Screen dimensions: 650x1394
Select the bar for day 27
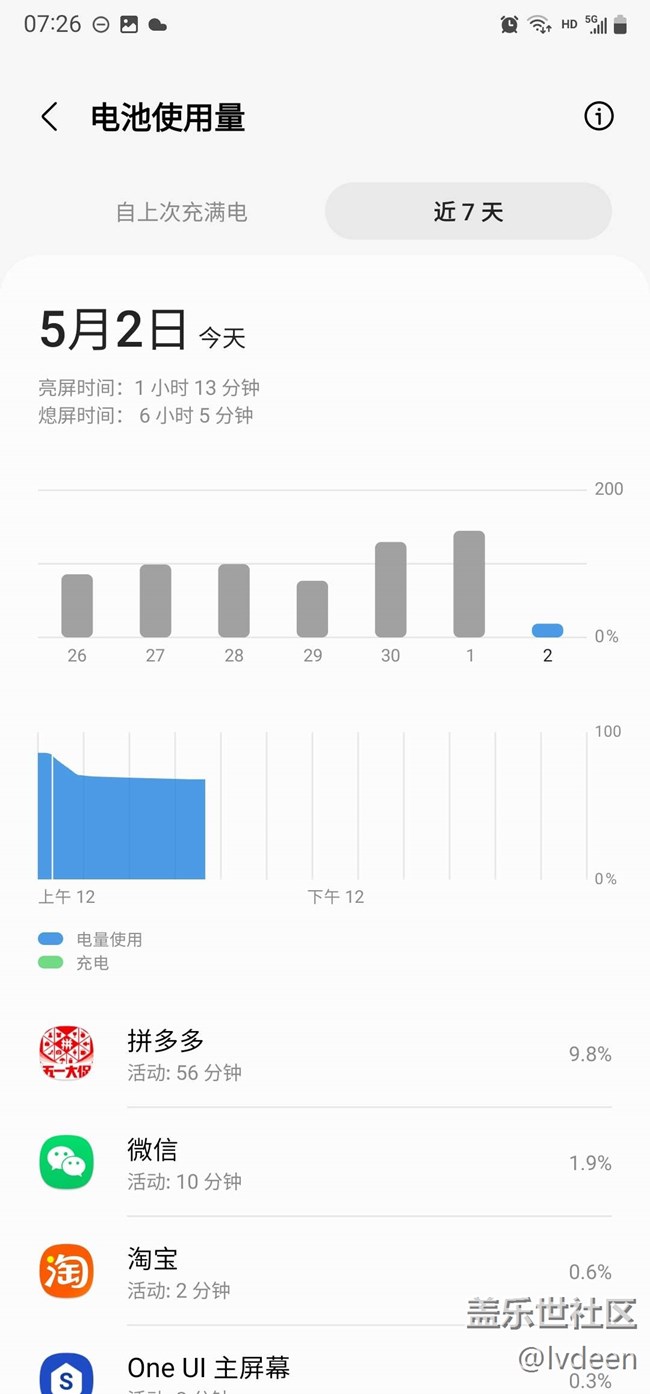[155, 600]
